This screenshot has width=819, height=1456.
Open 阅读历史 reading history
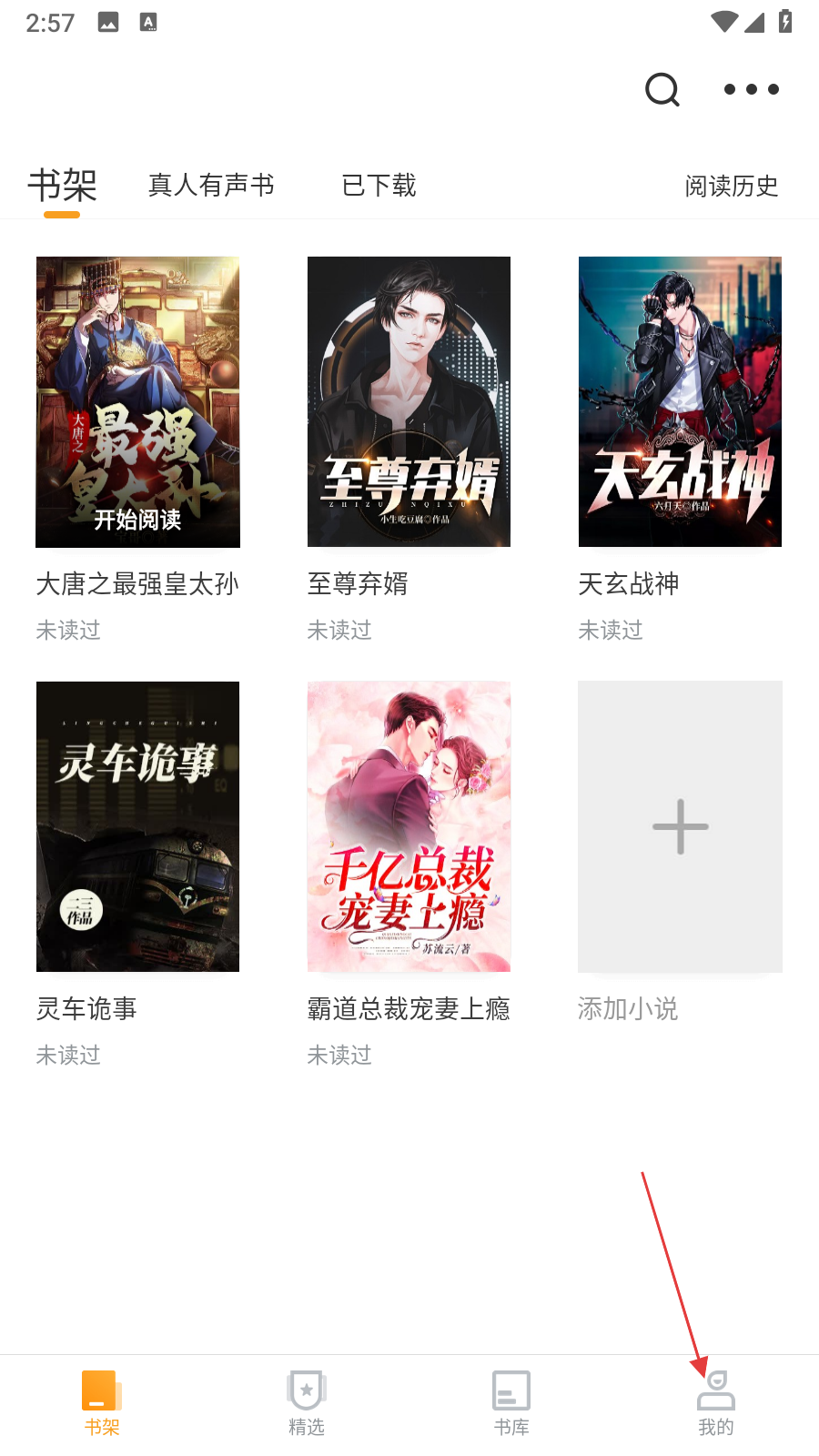click(732, 187)
